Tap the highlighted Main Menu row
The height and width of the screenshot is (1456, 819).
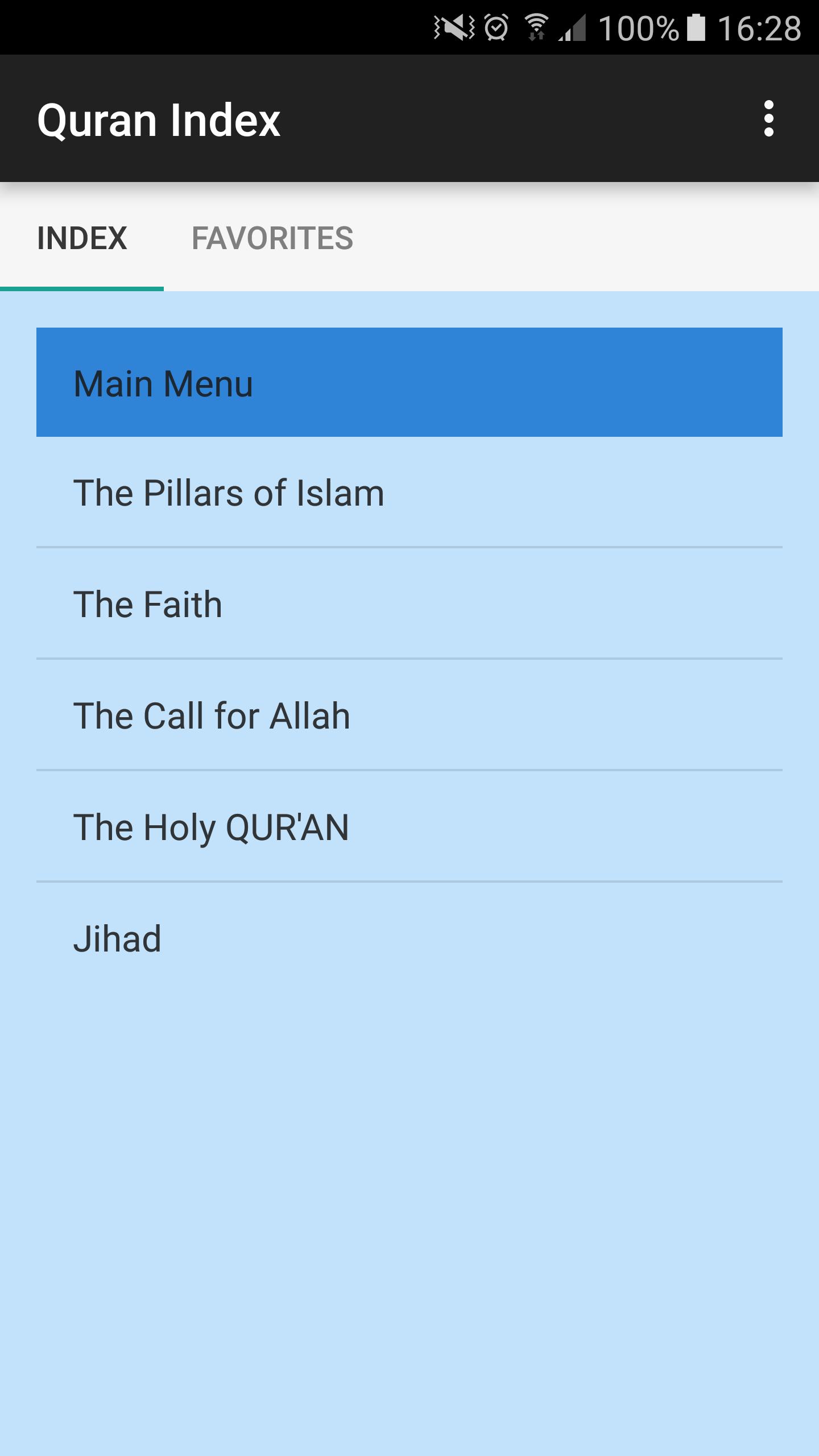click(409, 382)
